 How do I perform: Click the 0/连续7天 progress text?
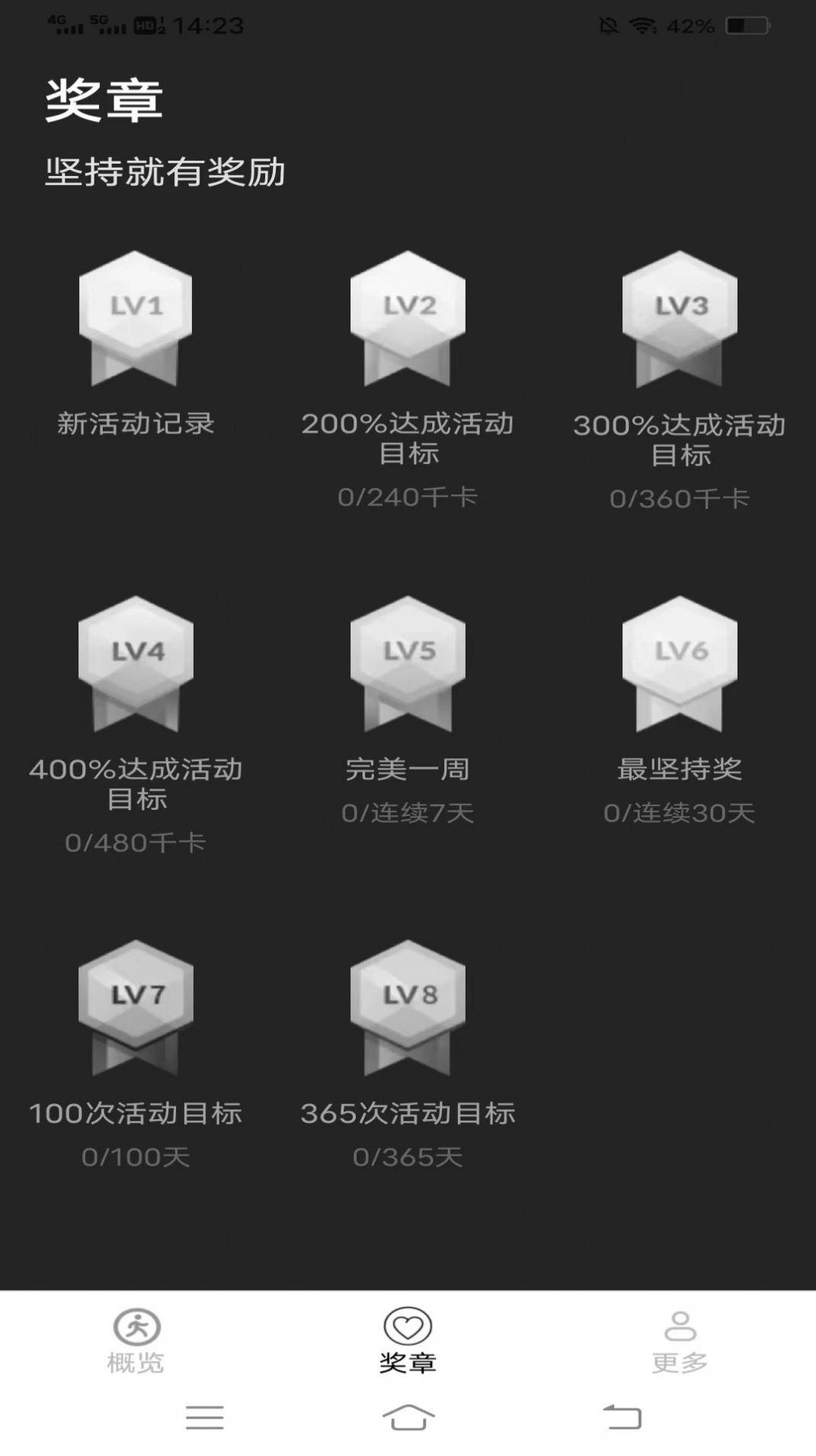(x=408, y=813)
